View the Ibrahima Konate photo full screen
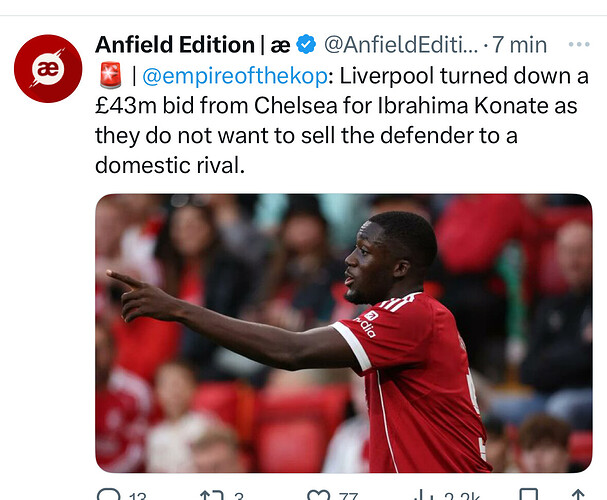The image size is (607, 500). (343, 332)
